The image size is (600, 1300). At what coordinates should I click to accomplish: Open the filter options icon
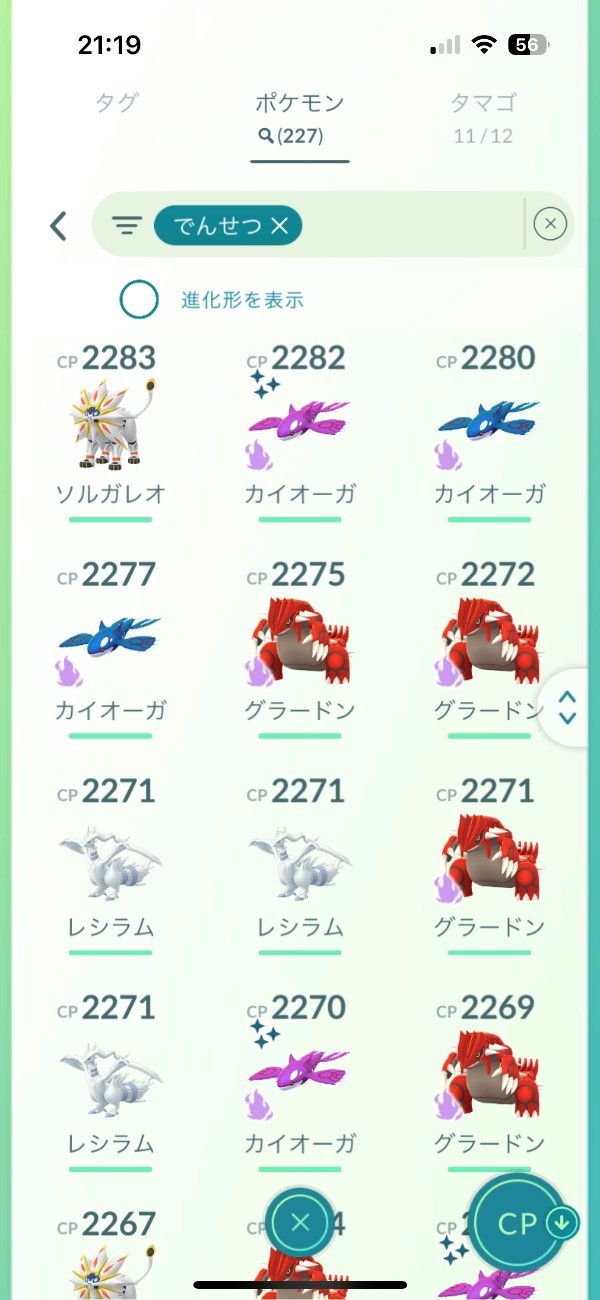(127, 226)
